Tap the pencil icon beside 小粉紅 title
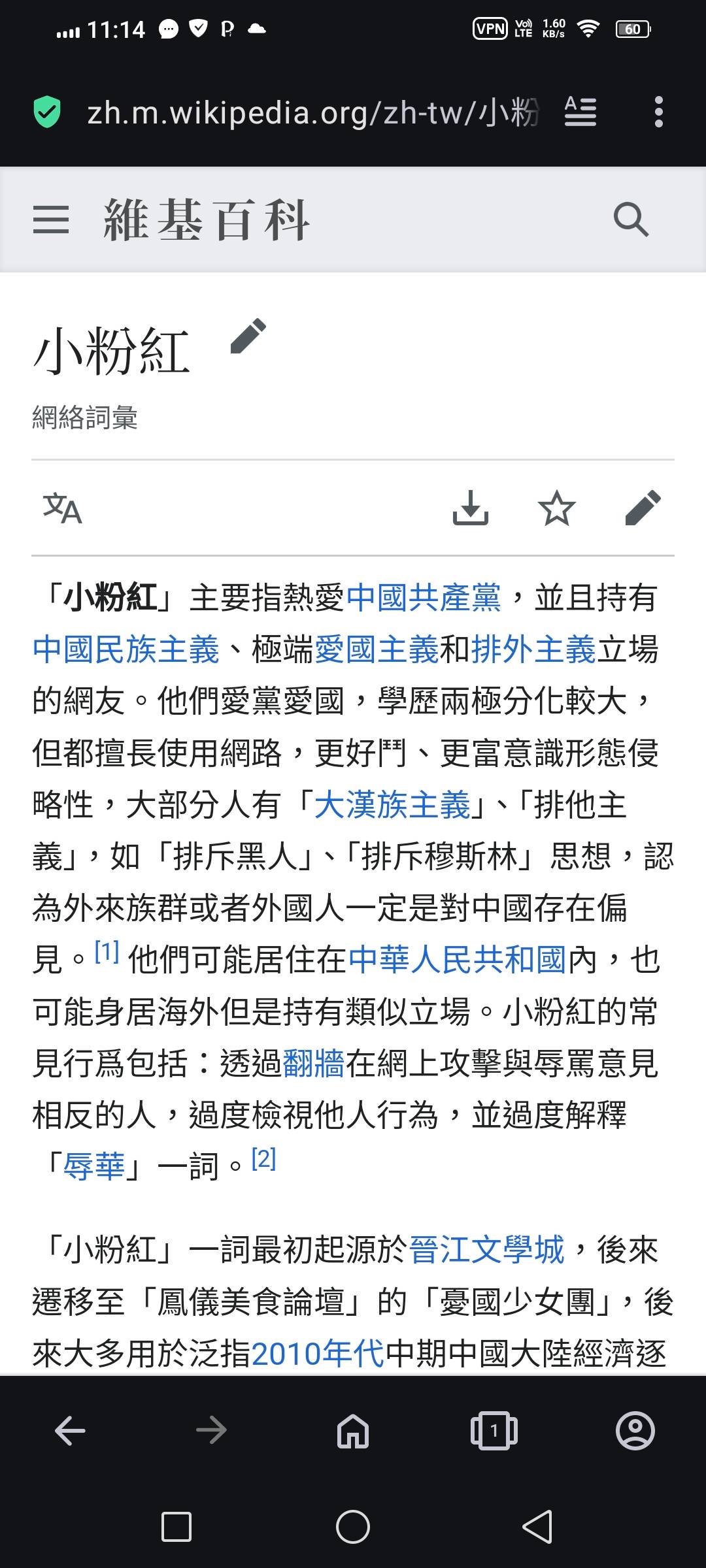 coord(248,336)
